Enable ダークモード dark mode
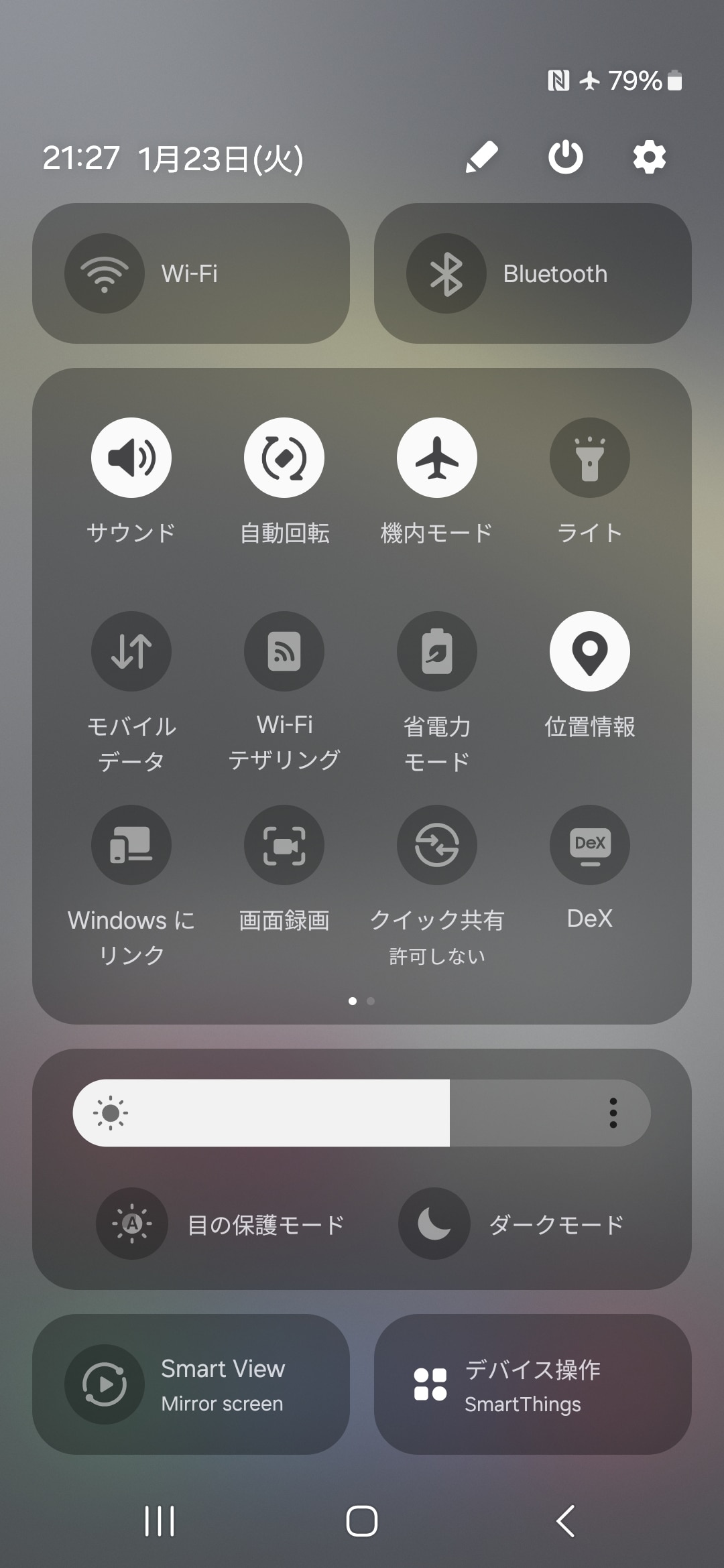This screenshot has height=1568, width=724. [x=434, y=1224]
